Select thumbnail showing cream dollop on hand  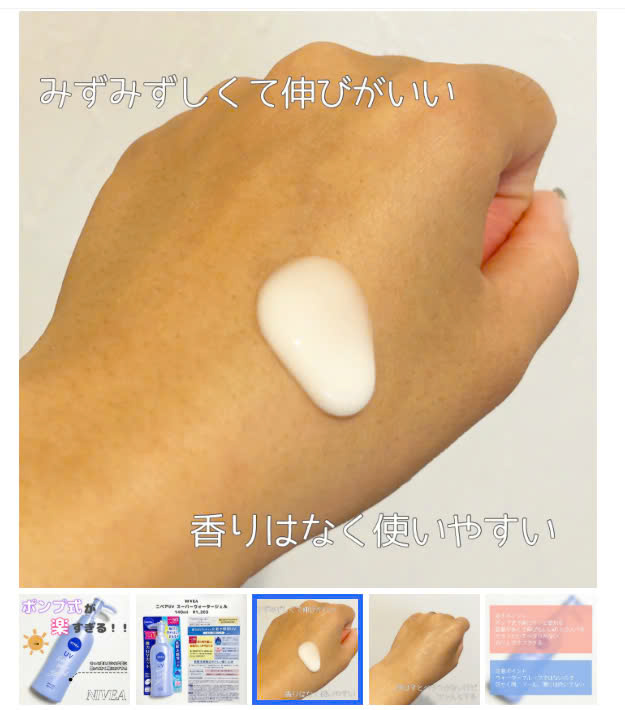[307, 649]
